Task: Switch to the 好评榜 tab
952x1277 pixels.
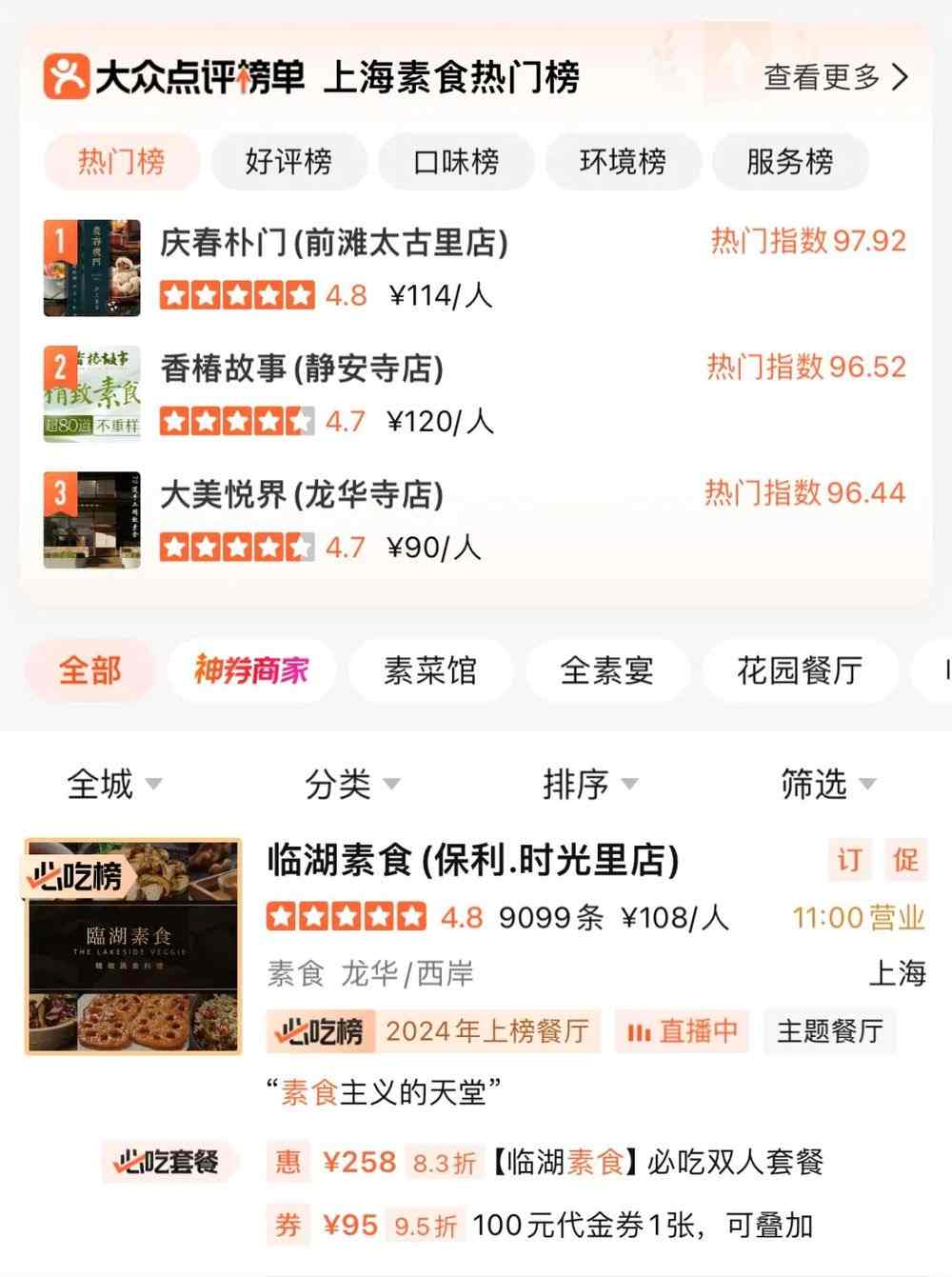Action: pyautogui.click(x=288, y=162)
